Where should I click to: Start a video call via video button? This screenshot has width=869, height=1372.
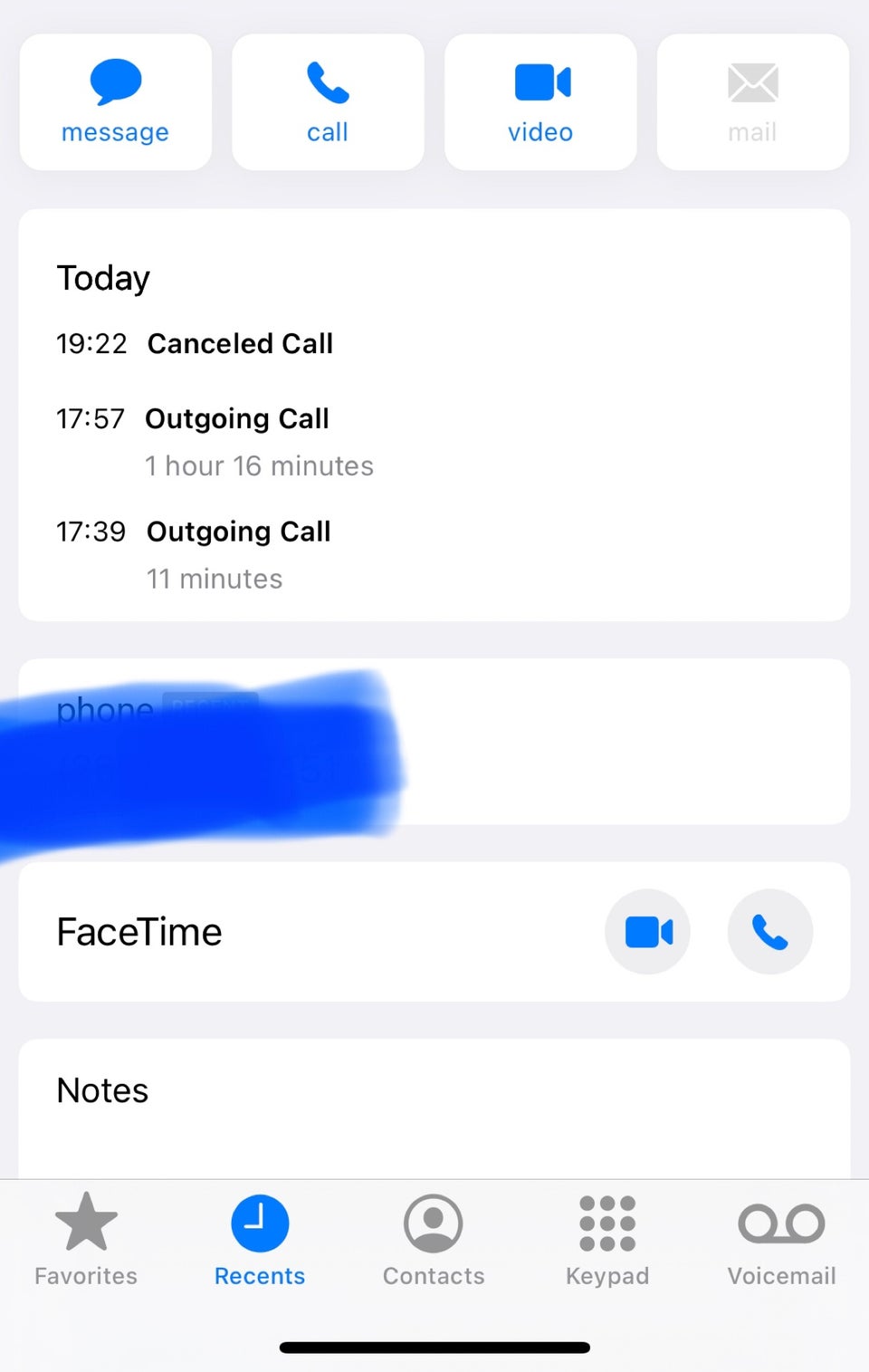point(540,102)
